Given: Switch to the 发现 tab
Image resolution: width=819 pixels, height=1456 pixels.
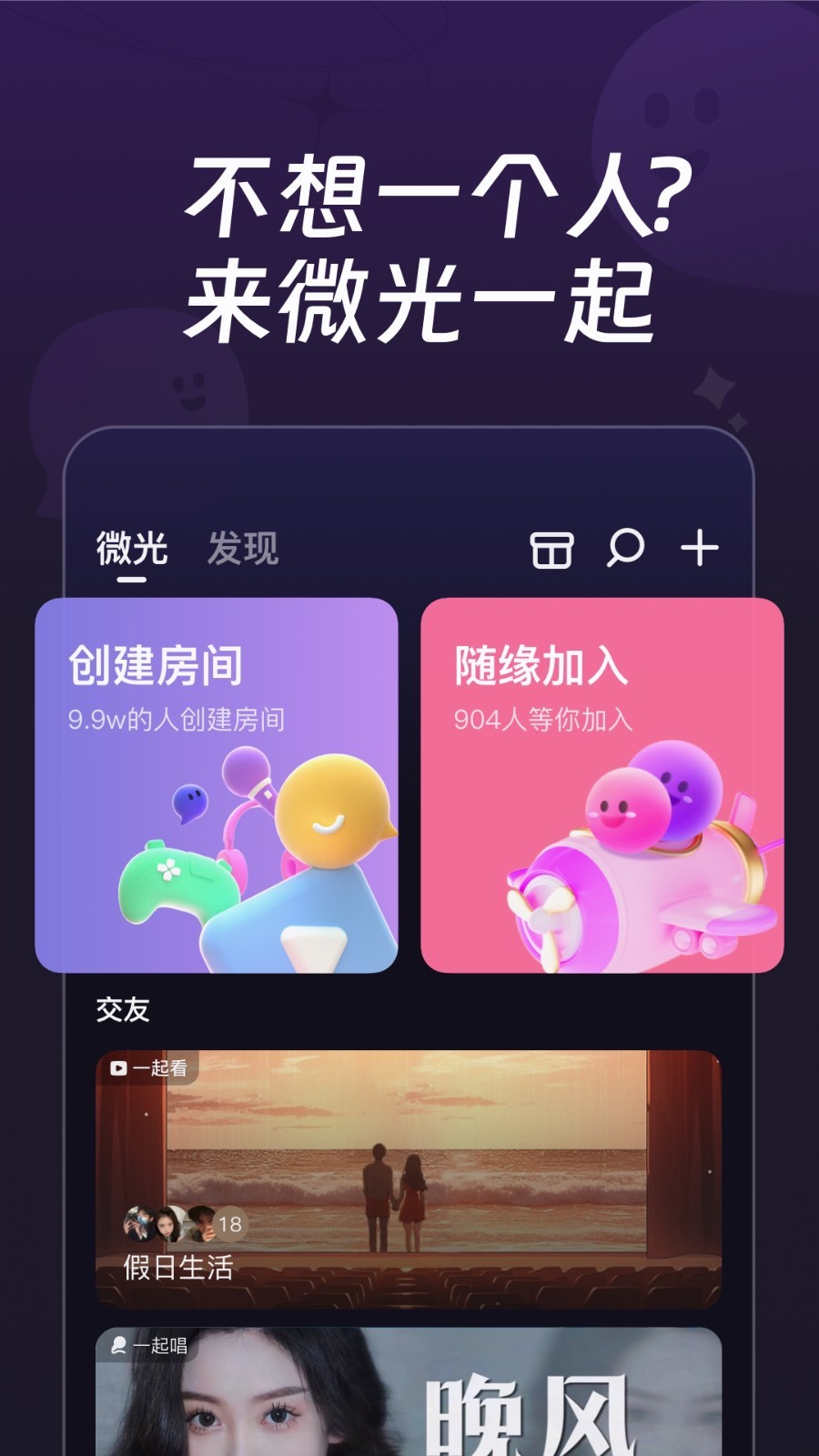Looking at the screenshot, I should [x=243, y=547].
